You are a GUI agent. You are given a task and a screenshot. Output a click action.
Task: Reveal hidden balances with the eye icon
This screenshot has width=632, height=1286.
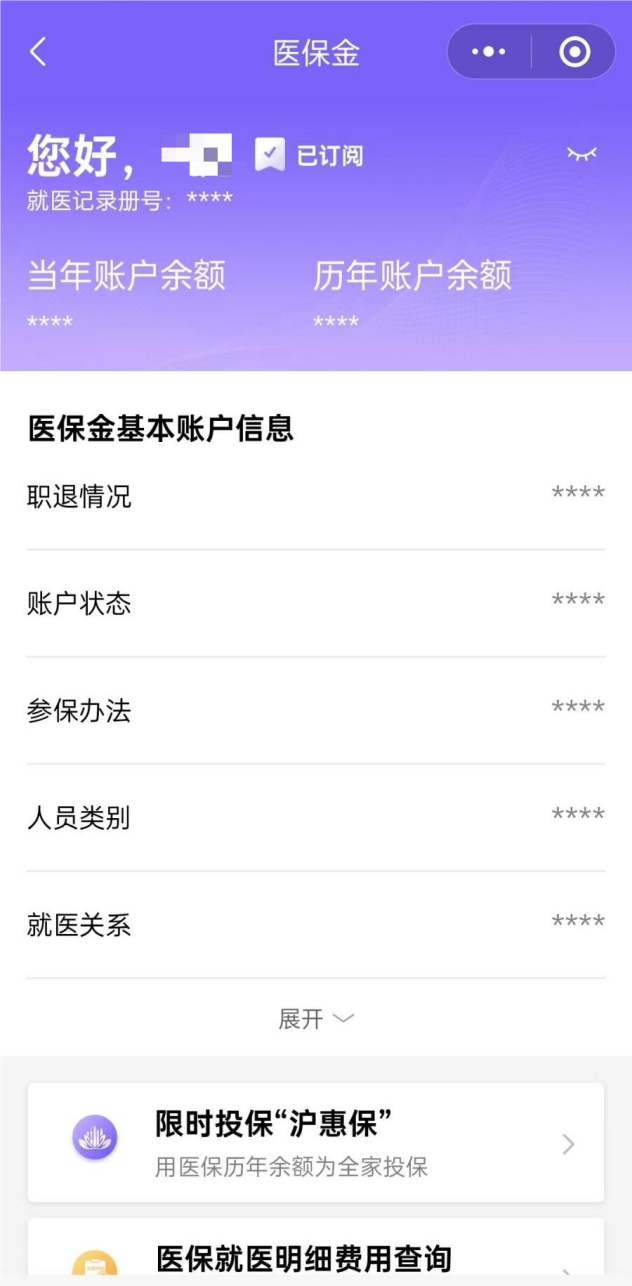(581, 154)
